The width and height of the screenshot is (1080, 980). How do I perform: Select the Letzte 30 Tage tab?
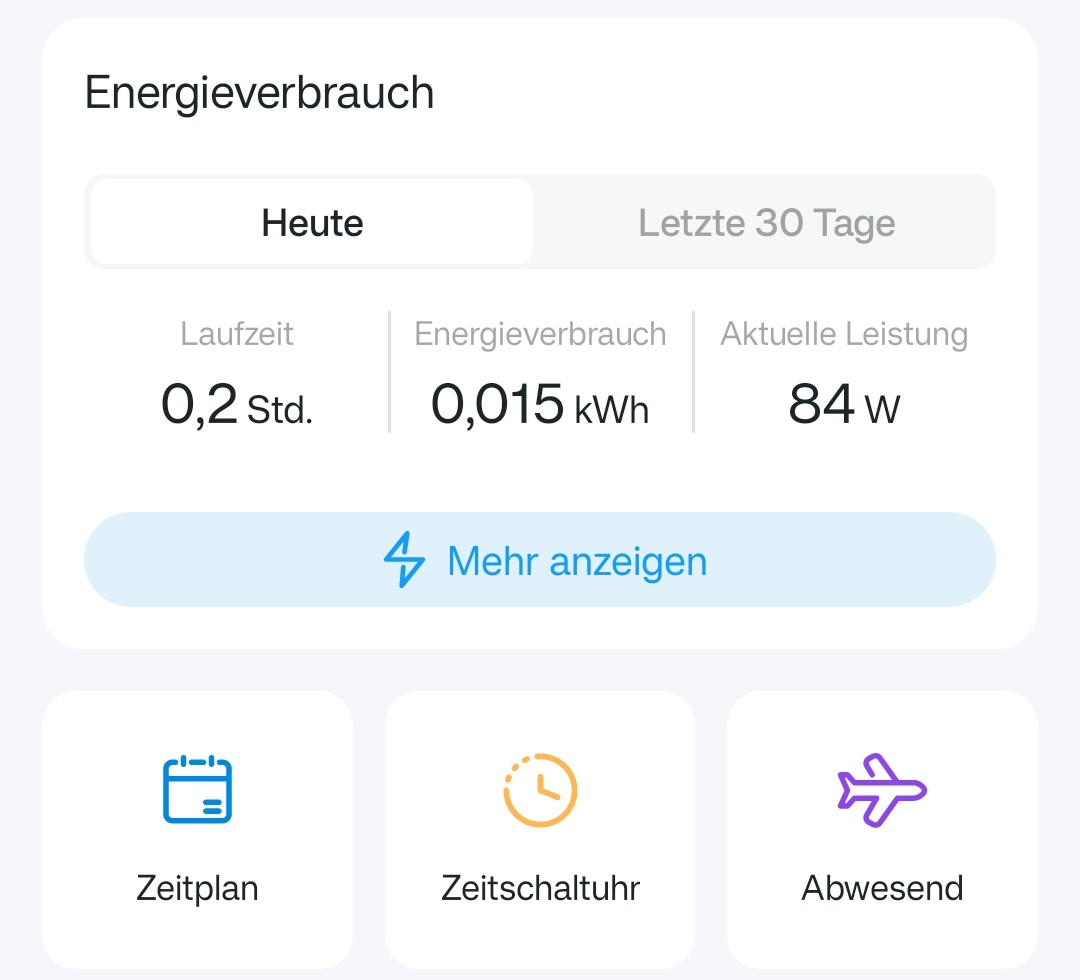tap(766, 222)
